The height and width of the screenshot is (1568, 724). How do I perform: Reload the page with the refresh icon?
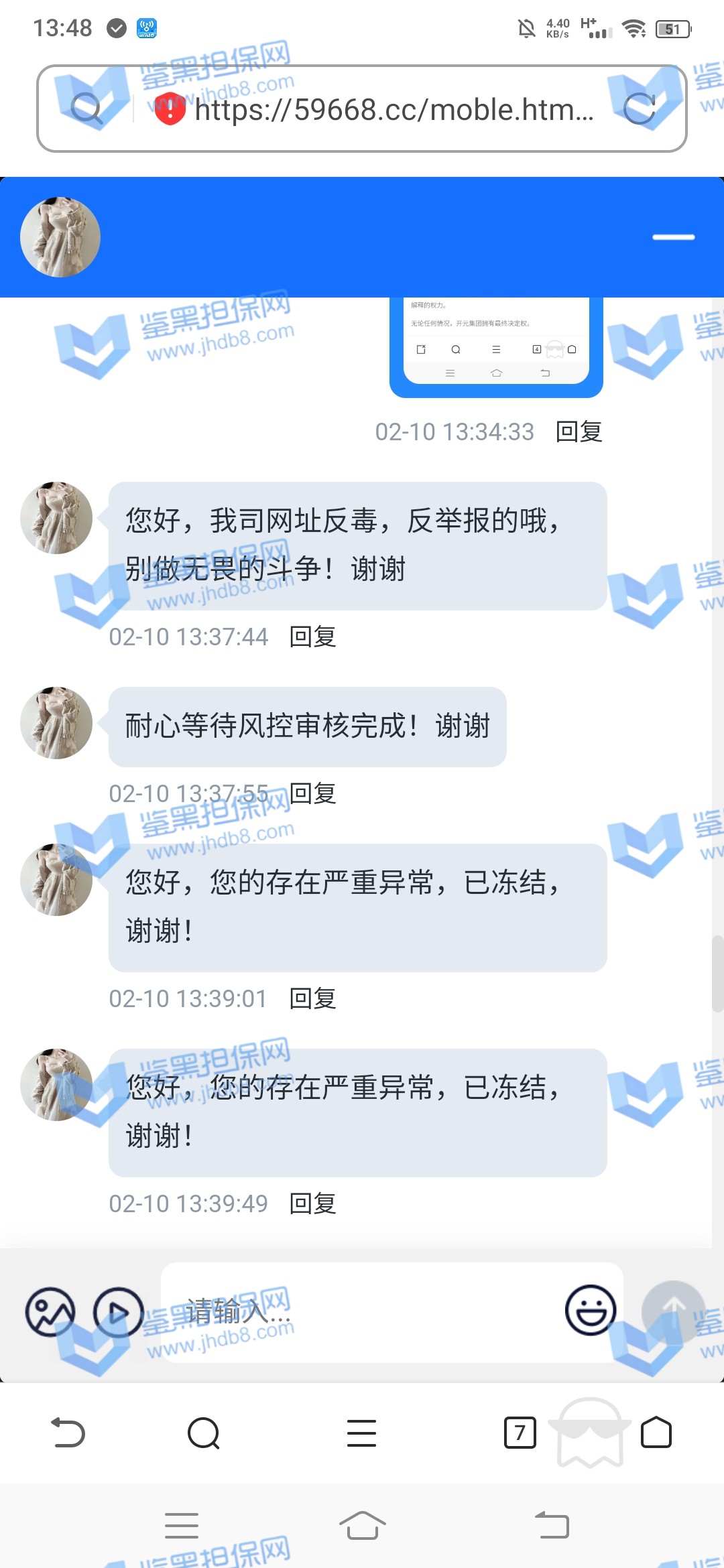coord(639,109)
